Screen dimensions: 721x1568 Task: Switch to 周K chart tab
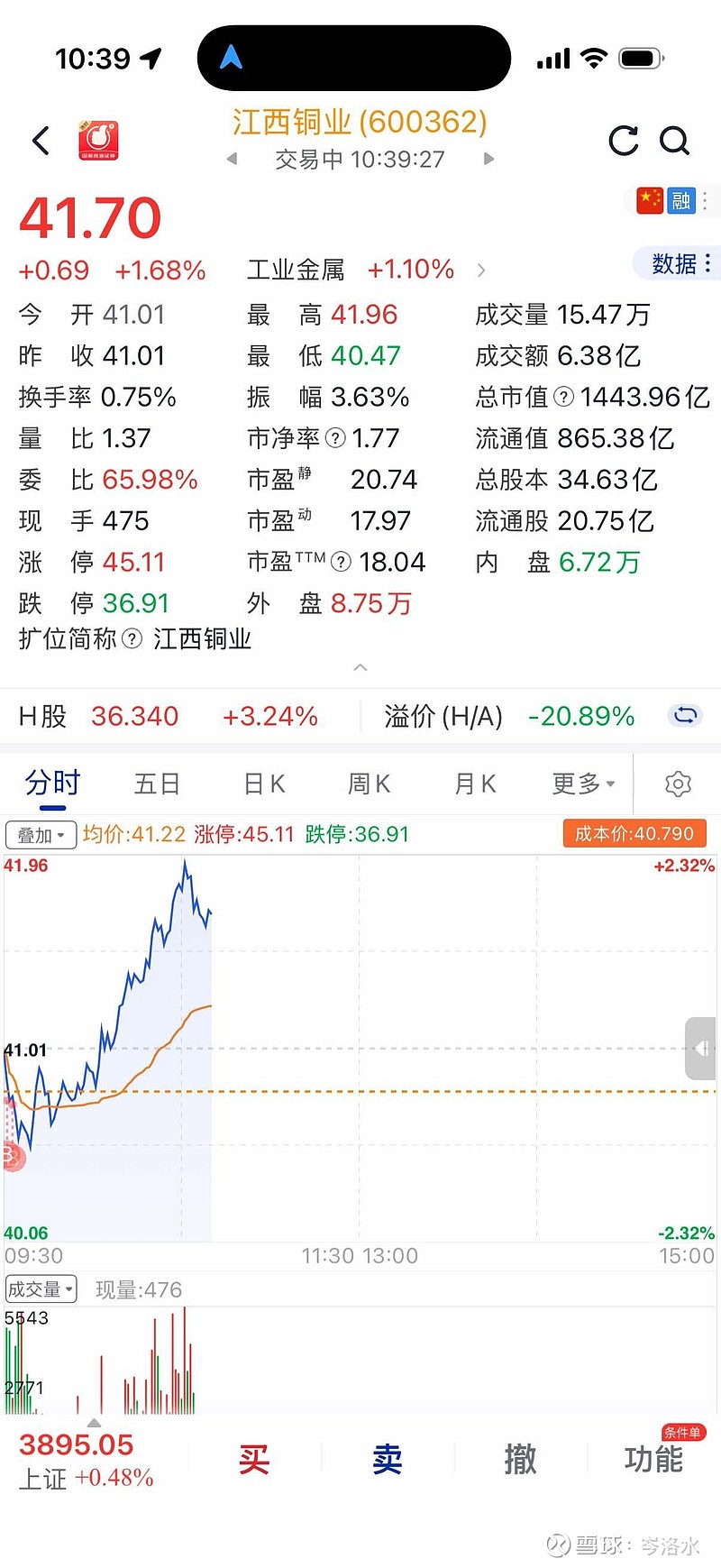[370, 784]
